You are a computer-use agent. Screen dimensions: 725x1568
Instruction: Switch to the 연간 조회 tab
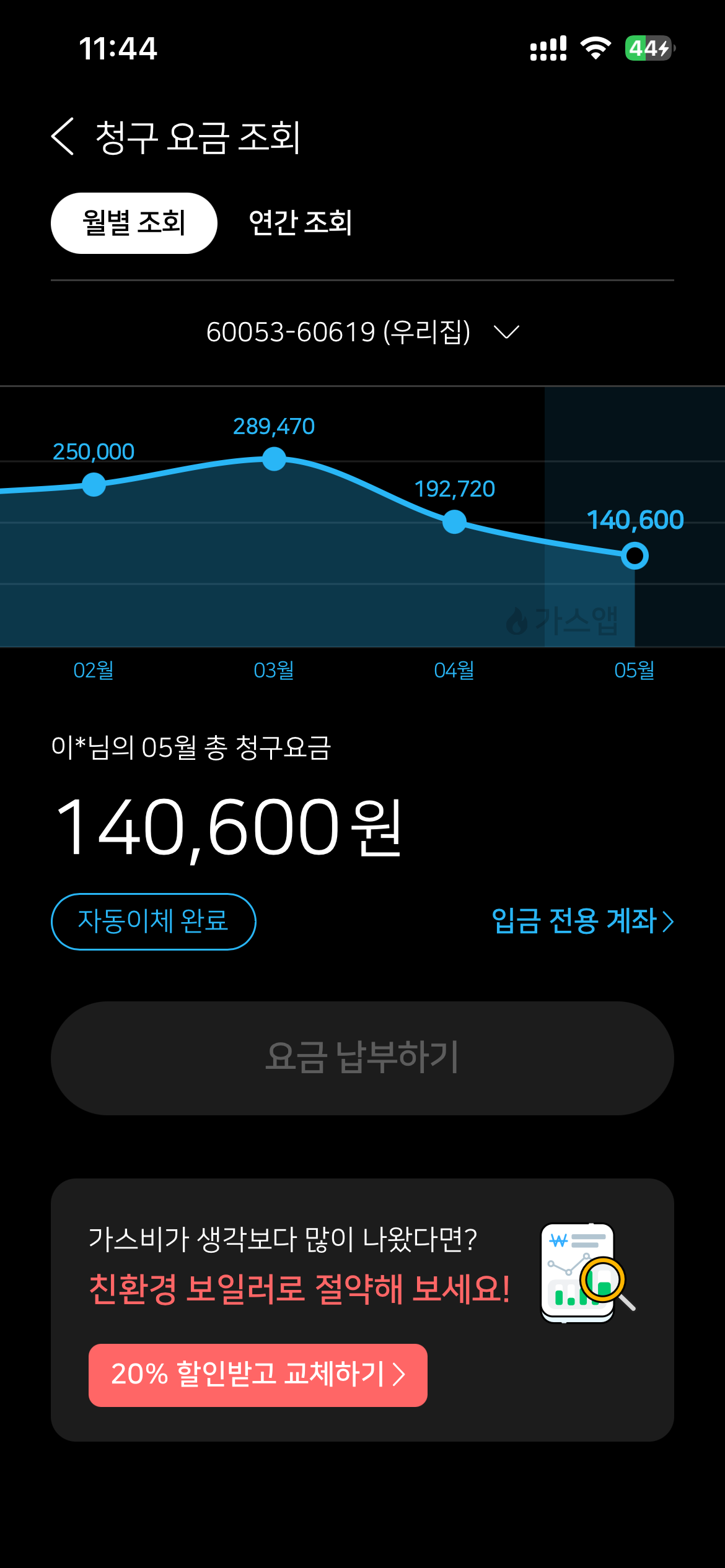[301, 223]
